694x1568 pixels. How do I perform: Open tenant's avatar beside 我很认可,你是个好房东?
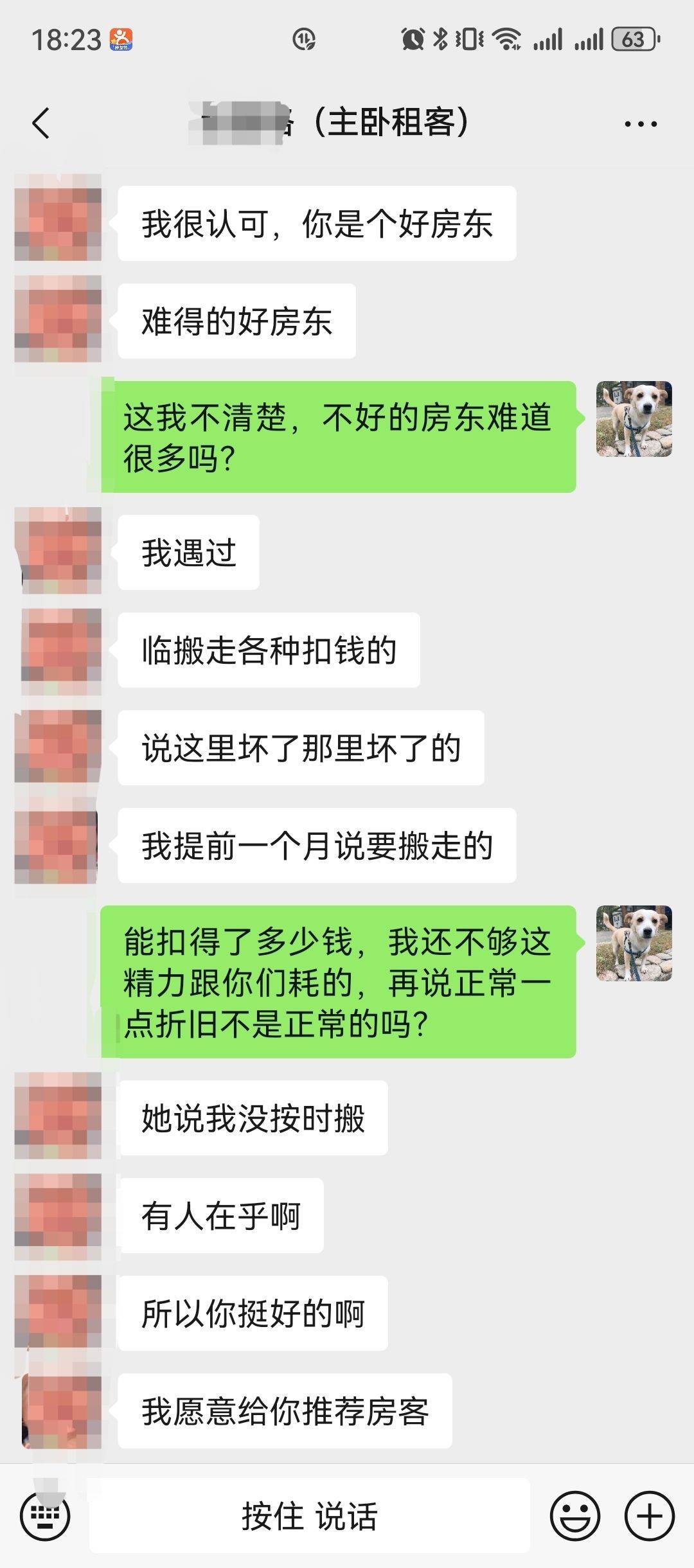(58, 217)
